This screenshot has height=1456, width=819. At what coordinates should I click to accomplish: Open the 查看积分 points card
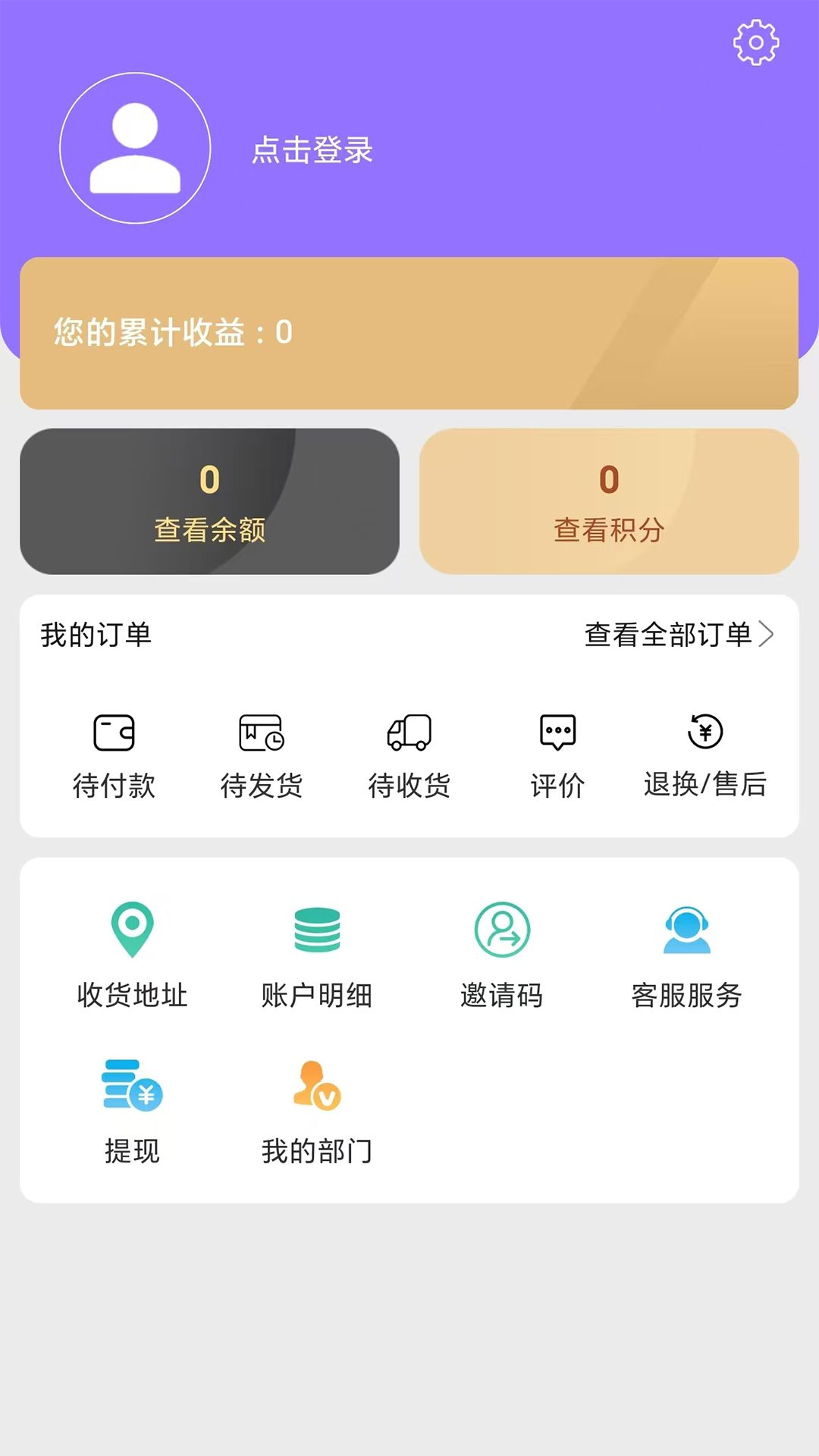pyautogui.click(x=609, y=501)
